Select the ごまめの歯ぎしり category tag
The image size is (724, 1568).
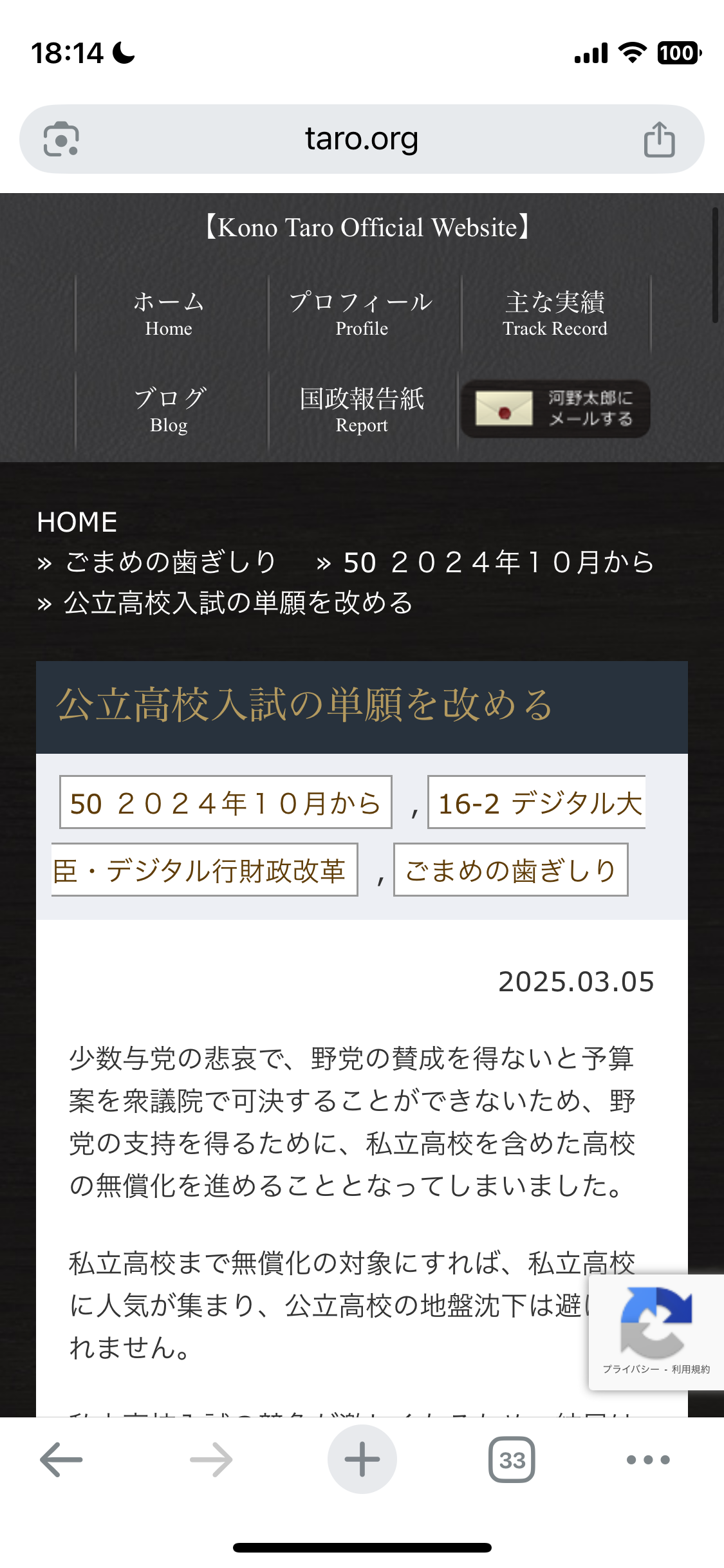510,870
